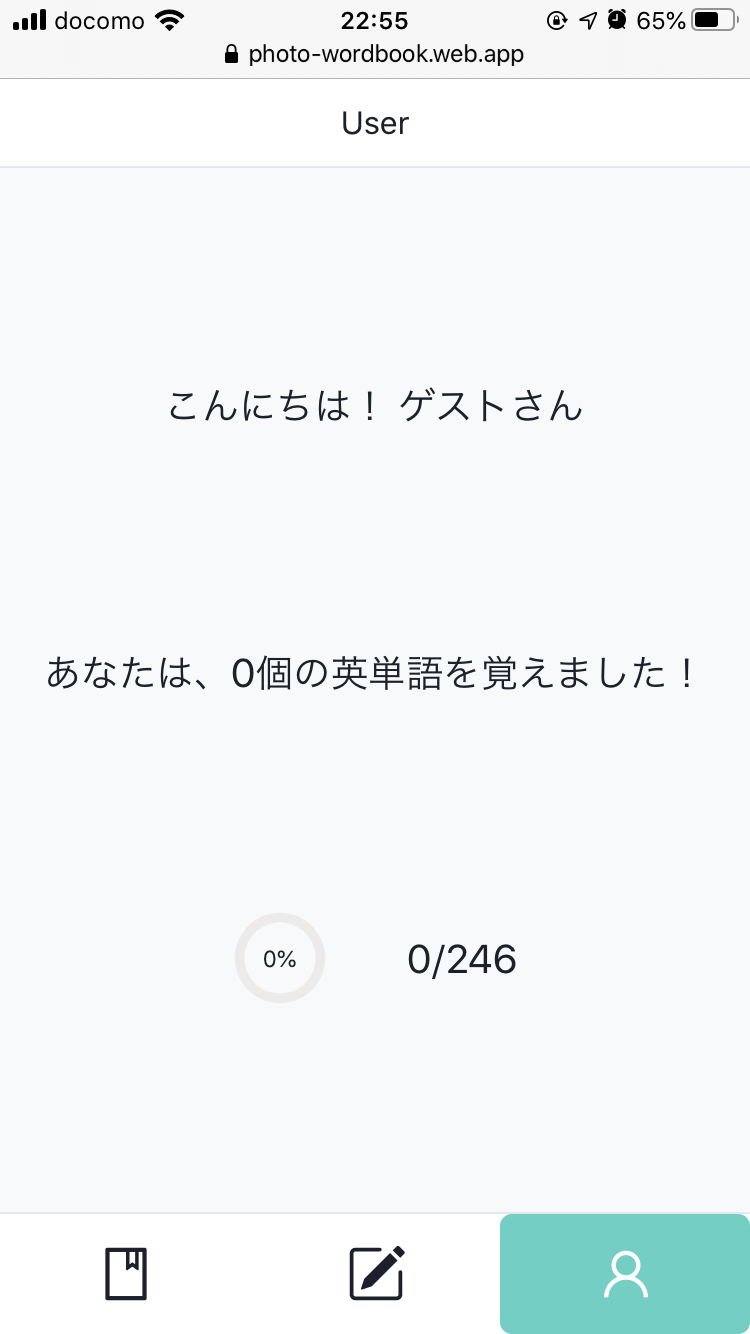Tap the orientation lock status icon
Image resolution: width=750 pixels, height=1334 pixels.
coord(558,19)
